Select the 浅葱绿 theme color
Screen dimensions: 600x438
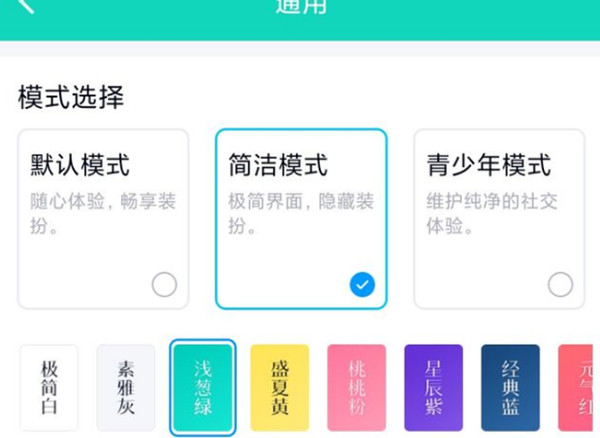pyautogui.click(x=203, y=388)
